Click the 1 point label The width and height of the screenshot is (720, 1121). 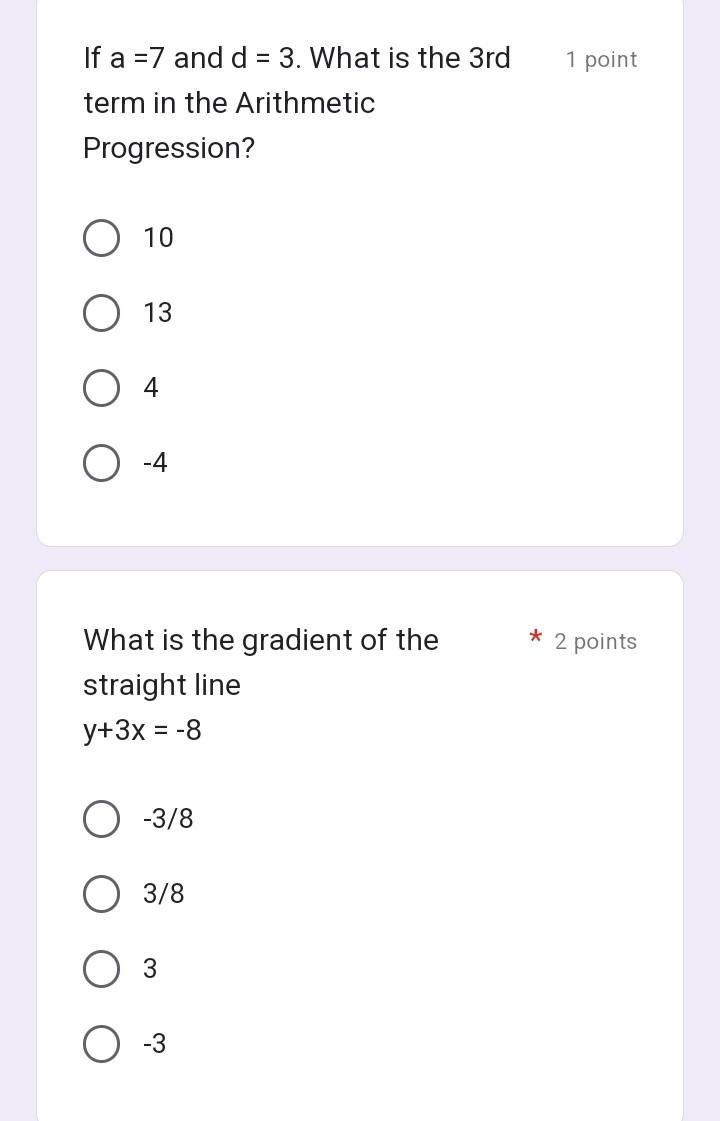(x=601, y=60)
